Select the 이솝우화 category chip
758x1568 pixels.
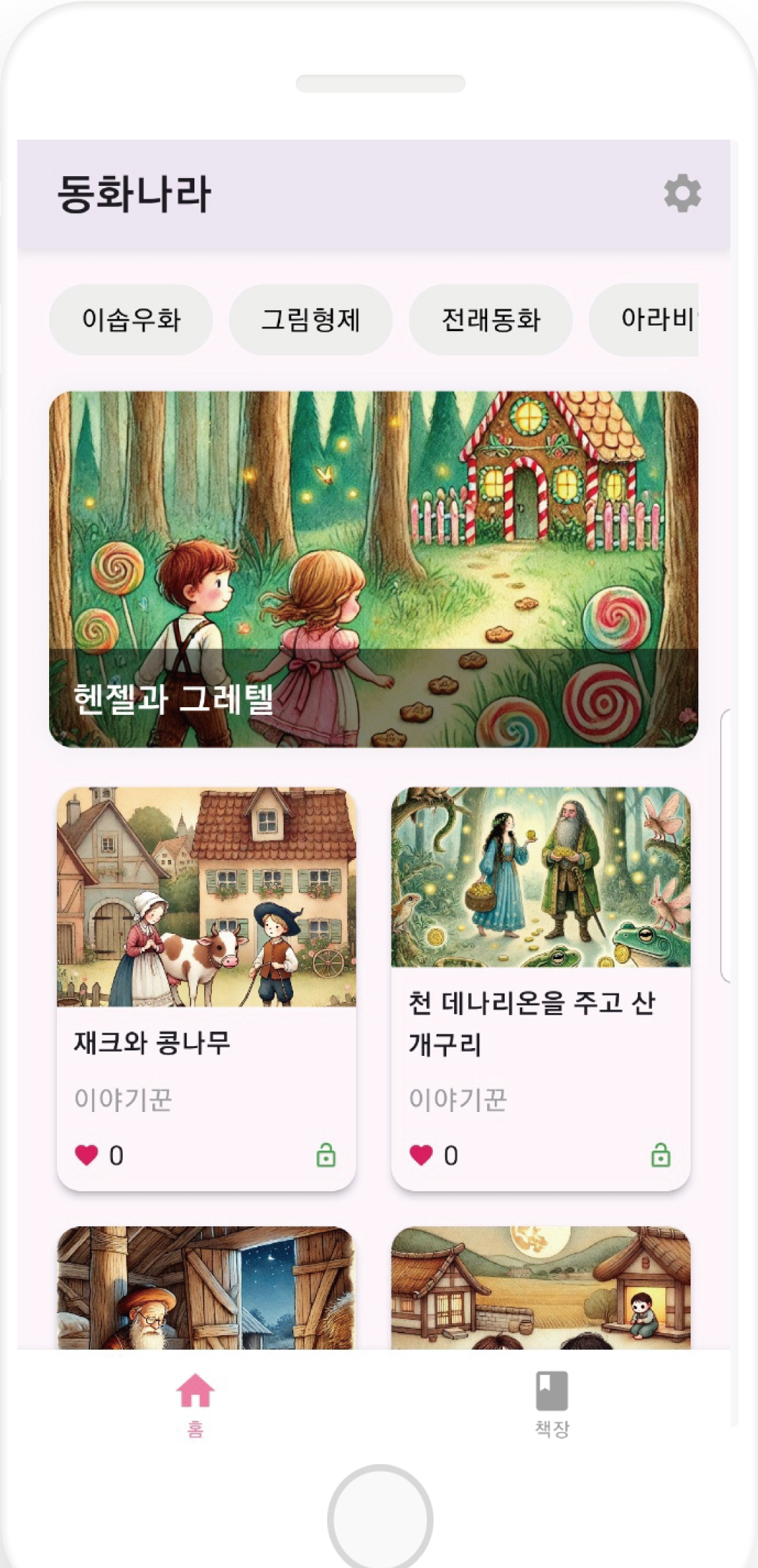click(131, 320)
